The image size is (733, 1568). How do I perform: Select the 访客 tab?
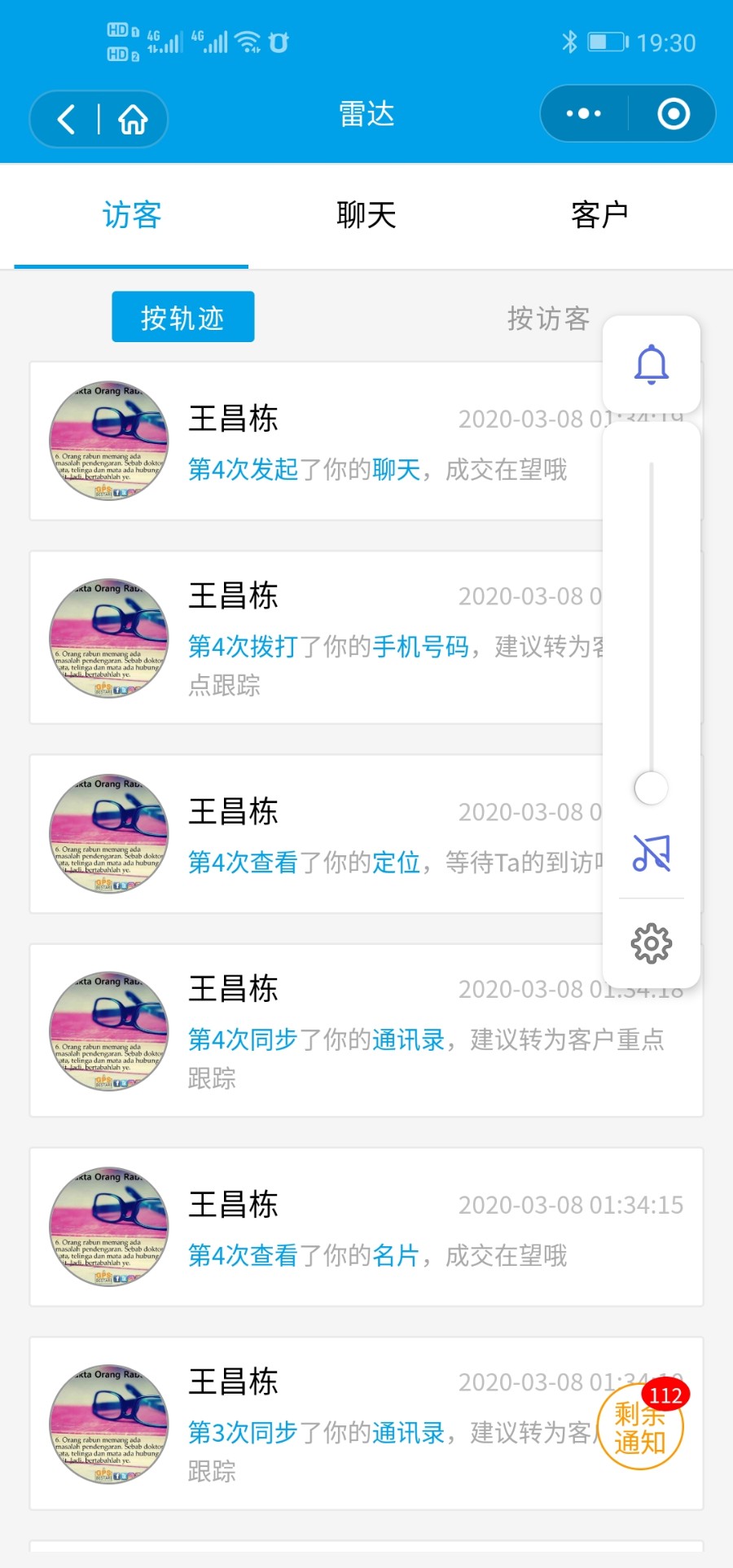tap(131, 214)
